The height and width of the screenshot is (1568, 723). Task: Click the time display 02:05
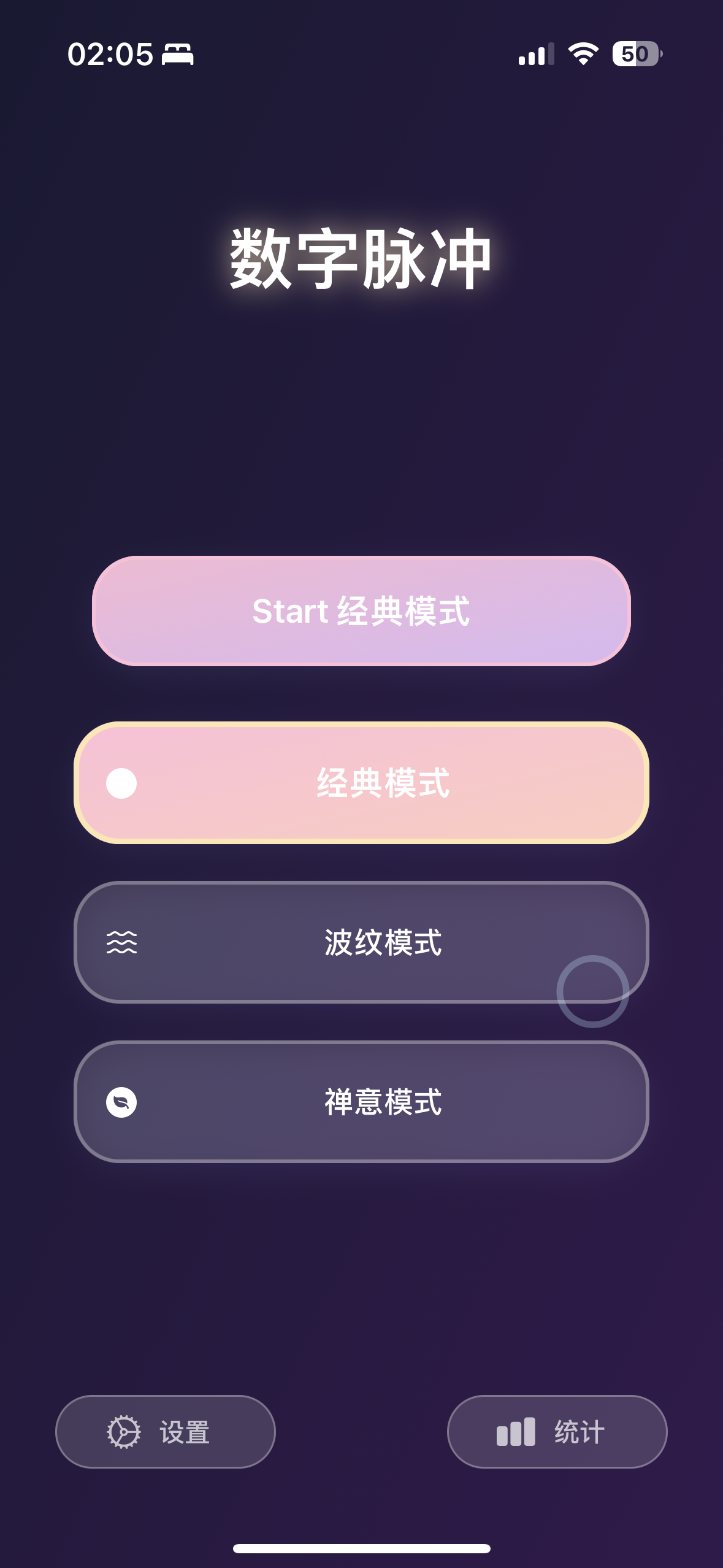(110, 53)
